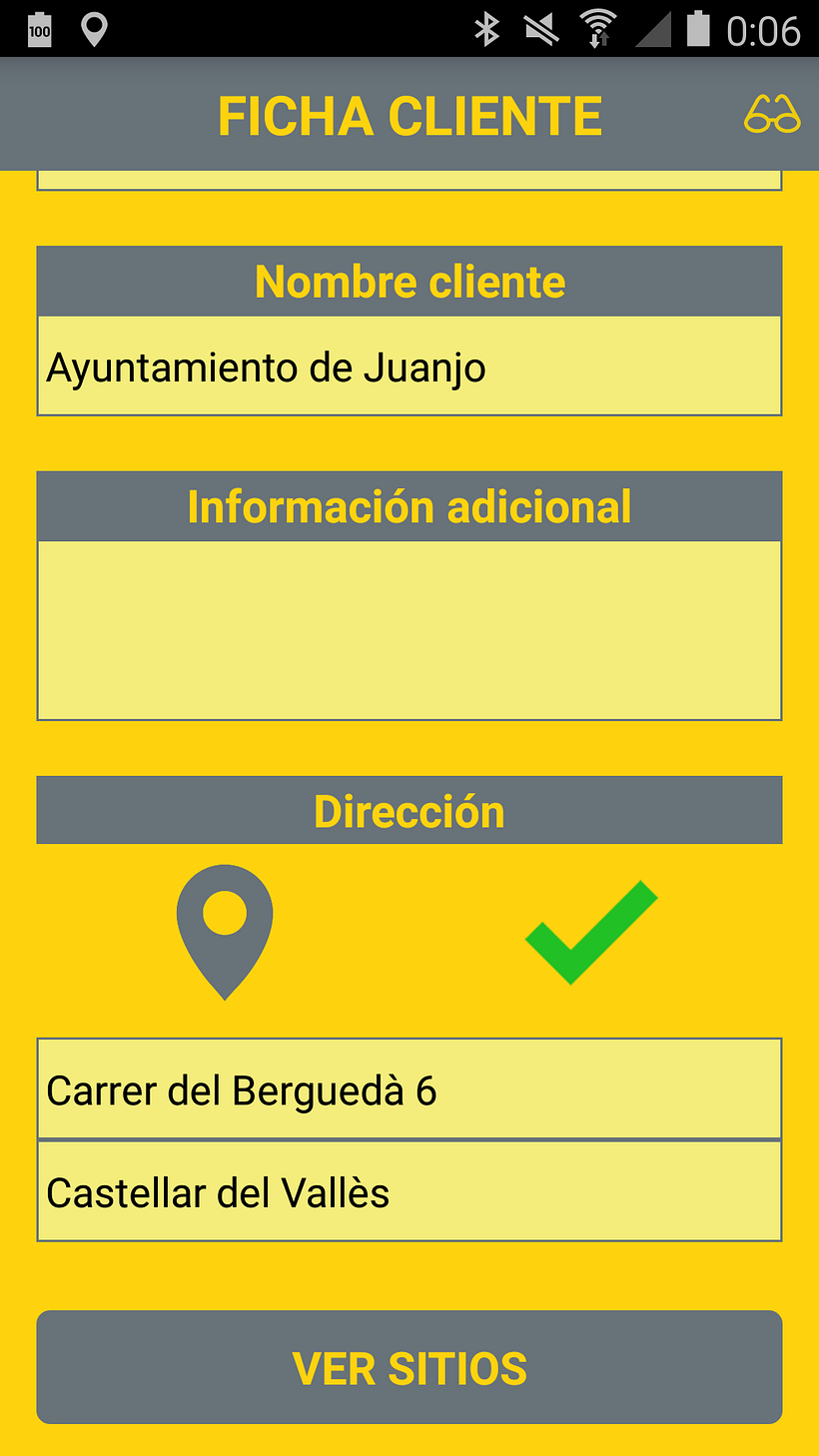The height and width of the screenshot is (1456, 819).
Task: Tap the Dirección section header bar
Action: [x=409, y=810]
